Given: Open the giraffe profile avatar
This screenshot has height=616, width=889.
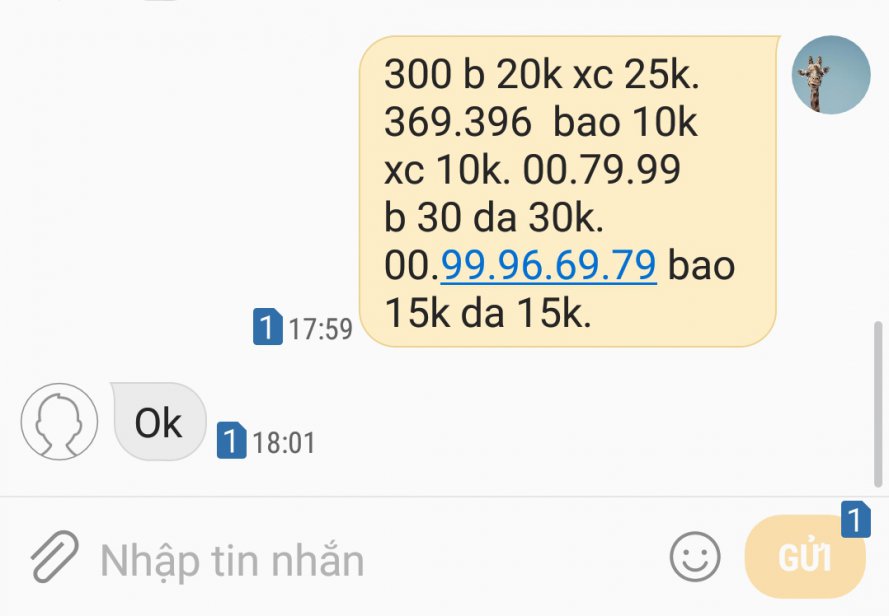Looking at the screenshot, I should pos(831,75).
